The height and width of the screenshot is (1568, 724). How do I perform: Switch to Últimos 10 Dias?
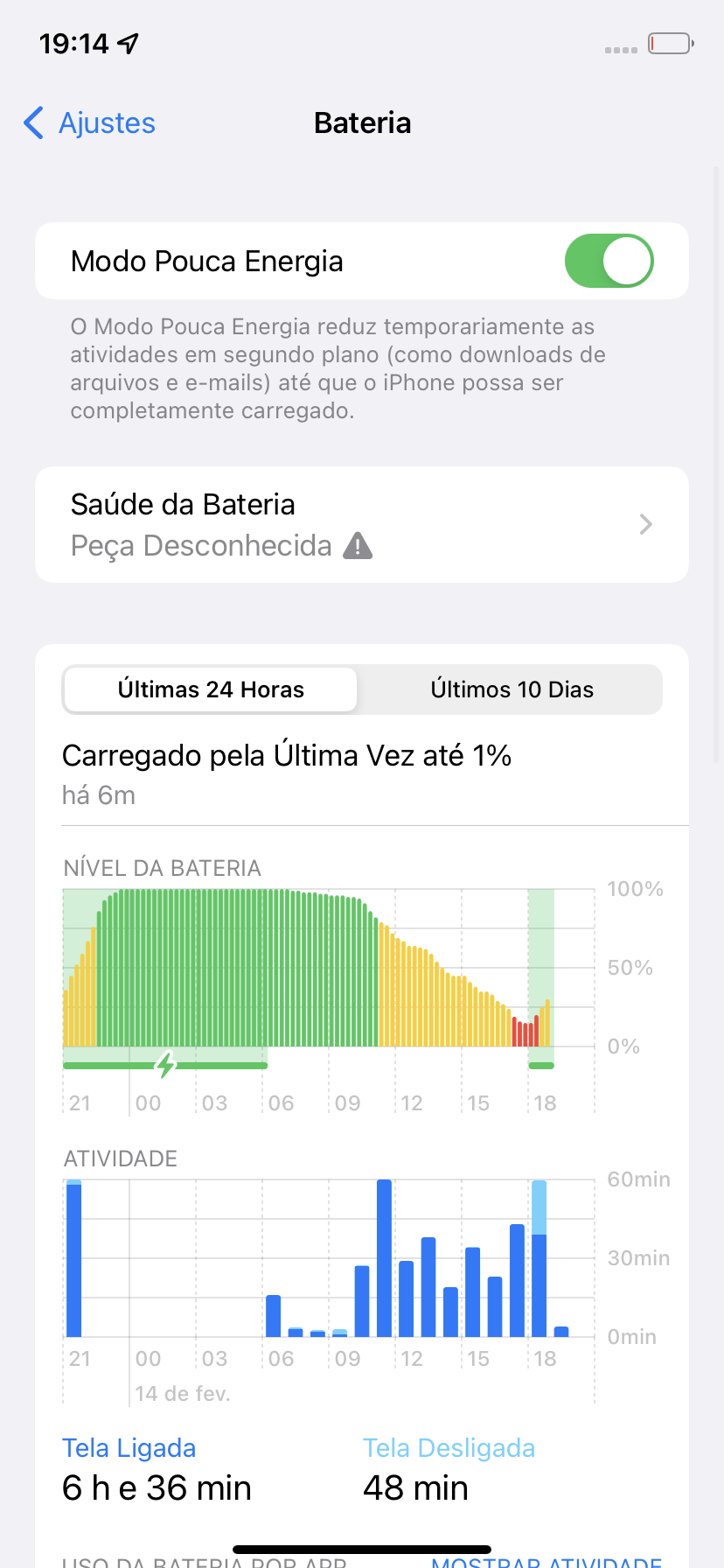(x=512, y=689)
